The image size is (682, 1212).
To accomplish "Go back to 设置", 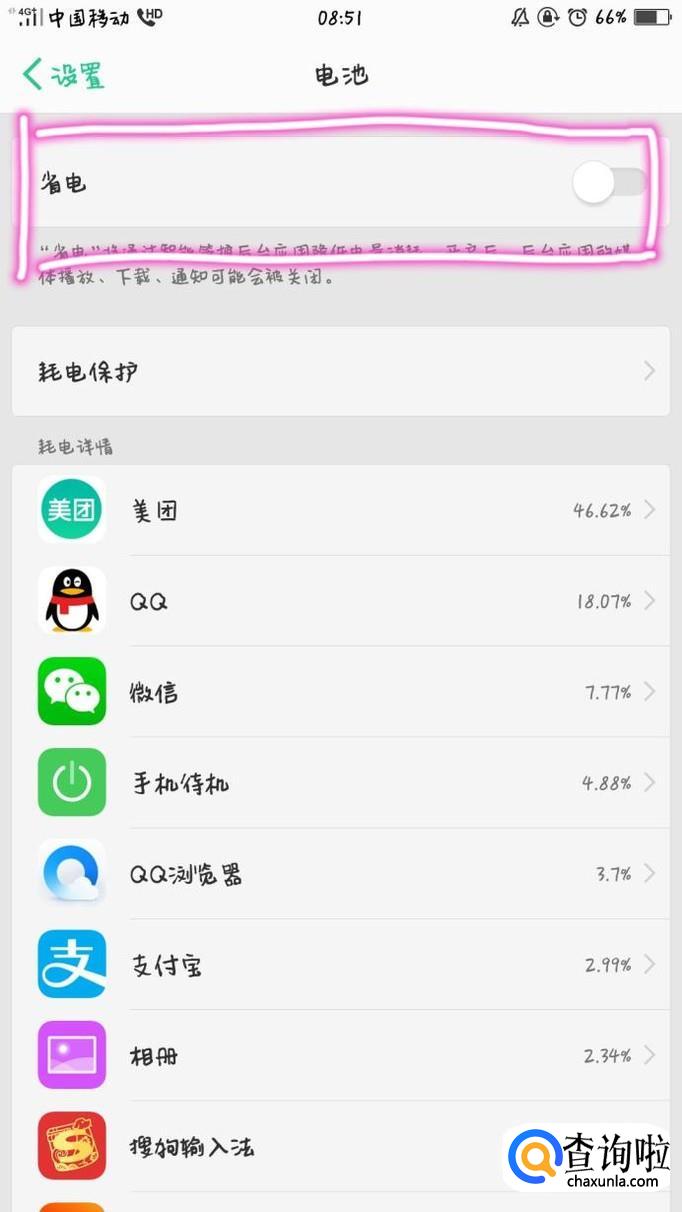I will (63, 75).
